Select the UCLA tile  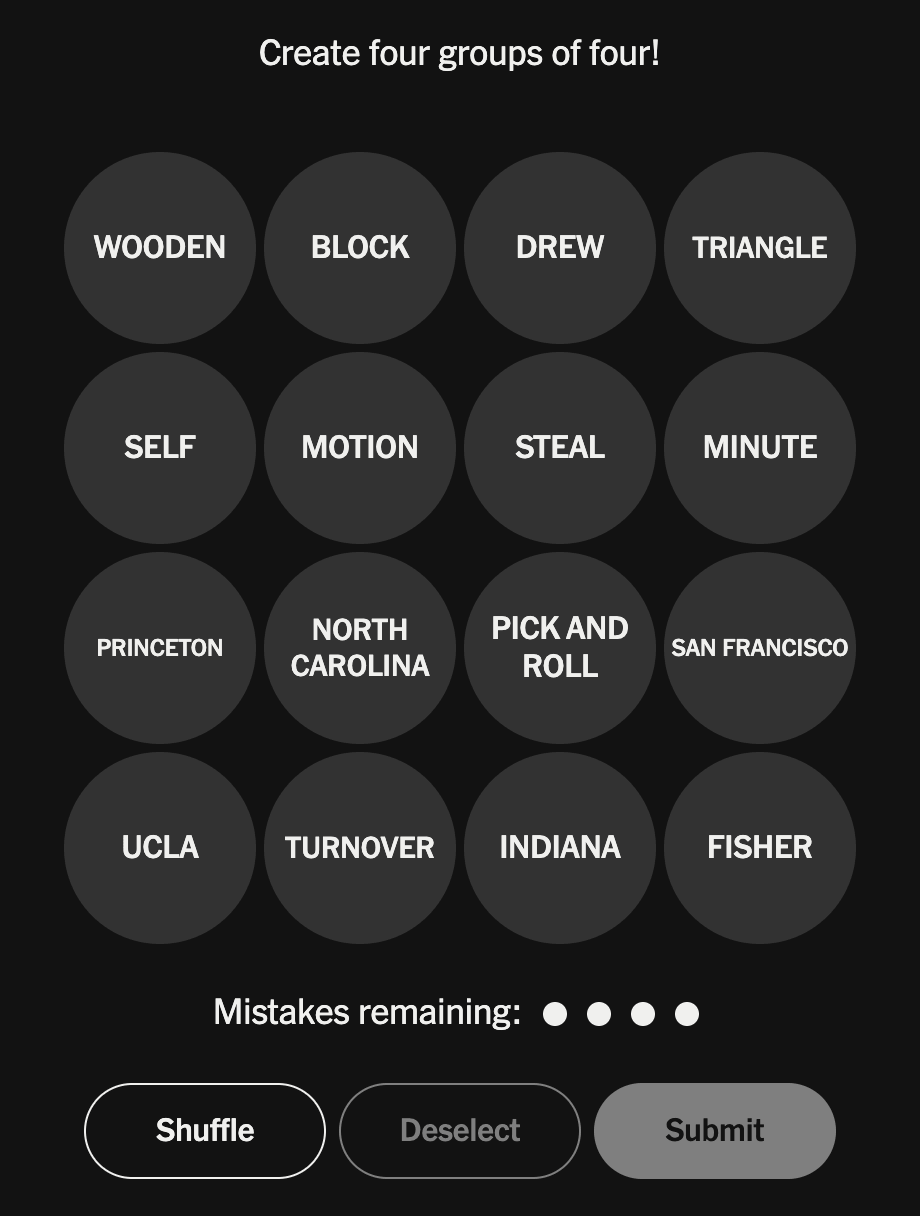[160, 847]
